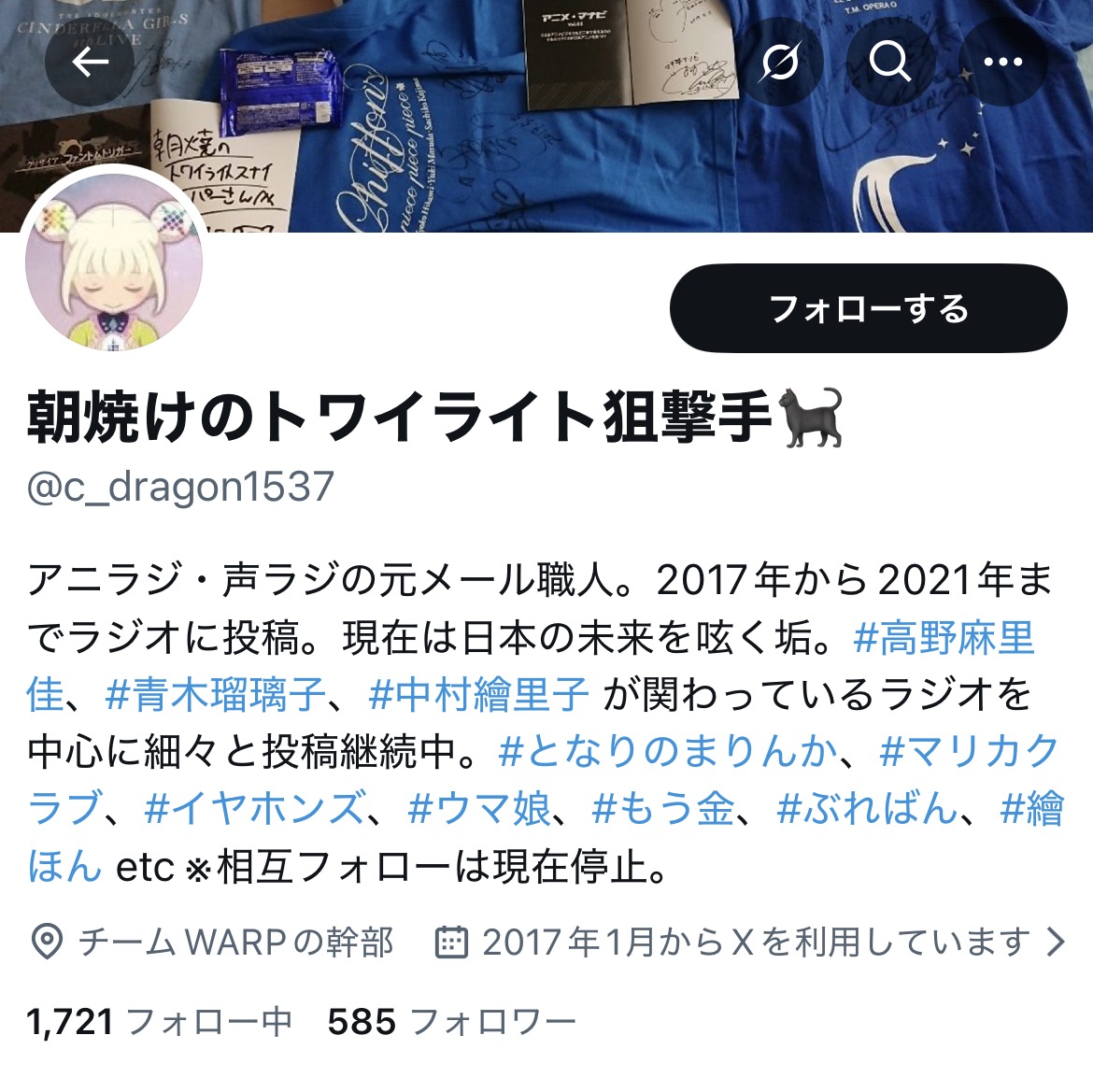Open hashtag #繪ほん
The image size is (1093, 1092).
pos(1031,809)
